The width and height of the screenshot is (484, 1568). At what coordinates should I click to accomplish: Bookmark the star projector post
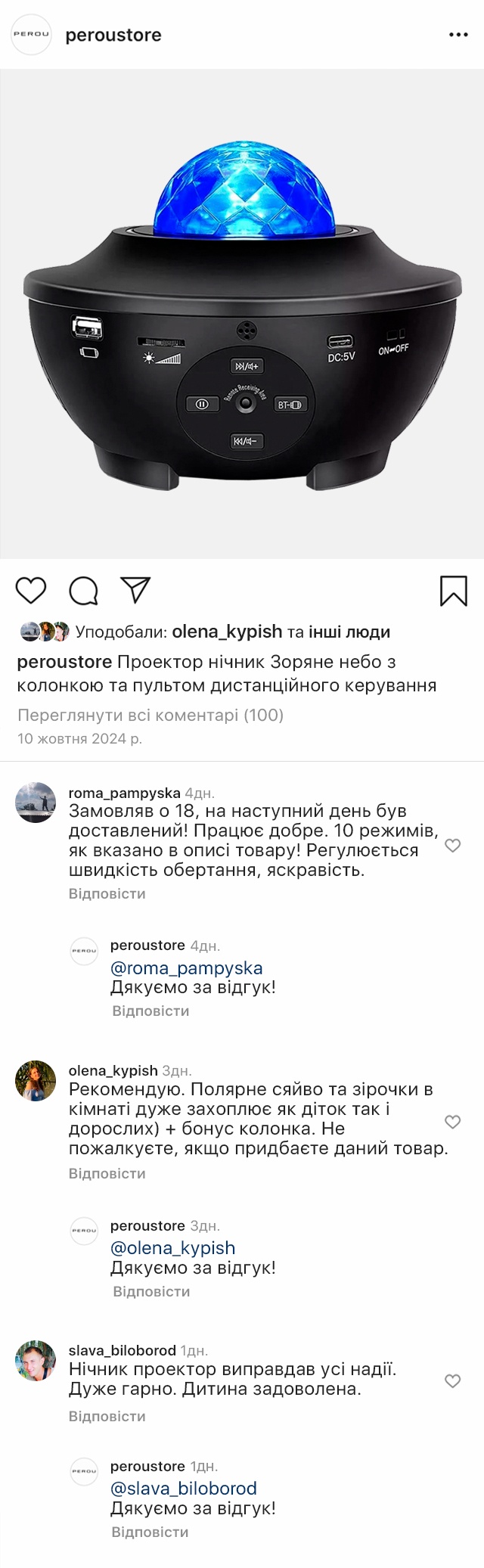[x=453, y=591]
